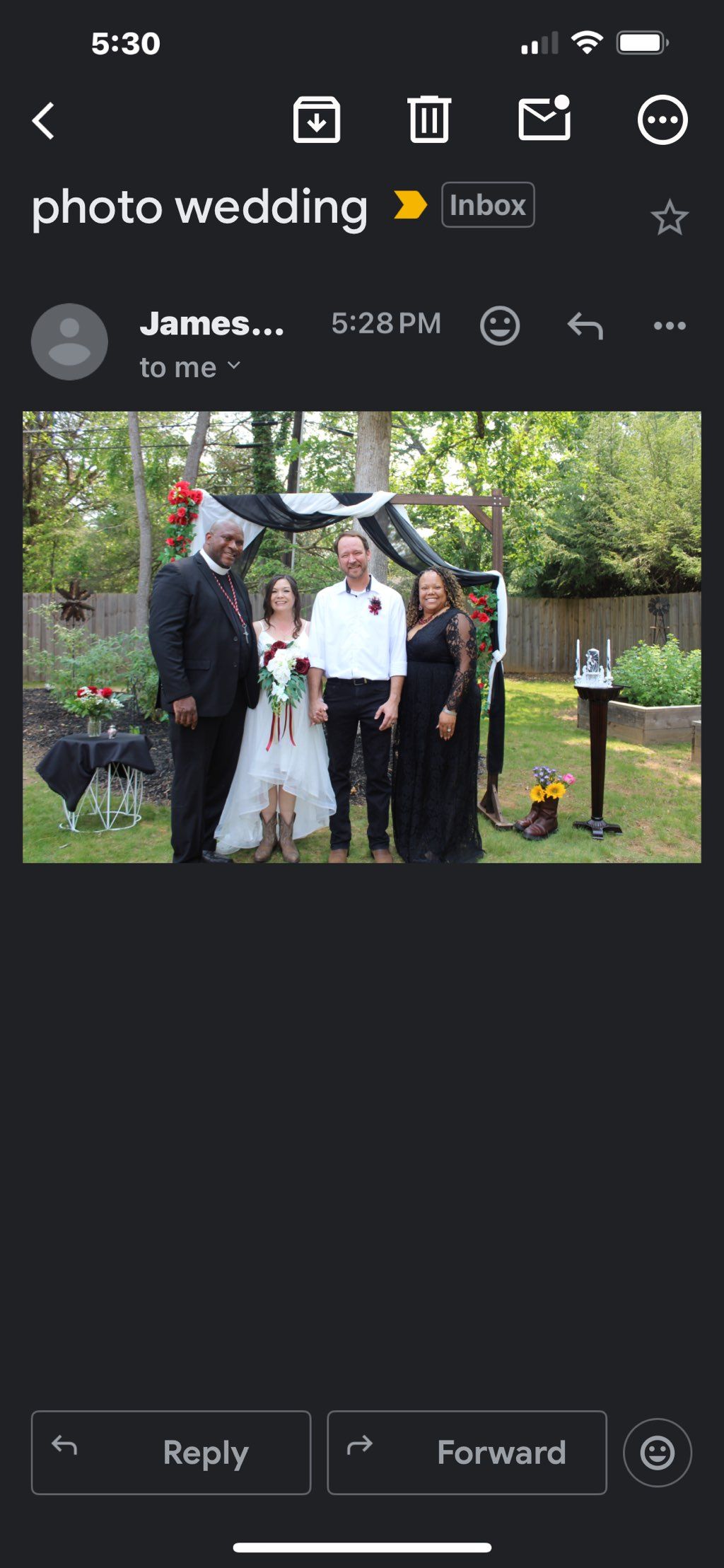Tap the reply arrow beside the sender

click(x=585, y=326)
